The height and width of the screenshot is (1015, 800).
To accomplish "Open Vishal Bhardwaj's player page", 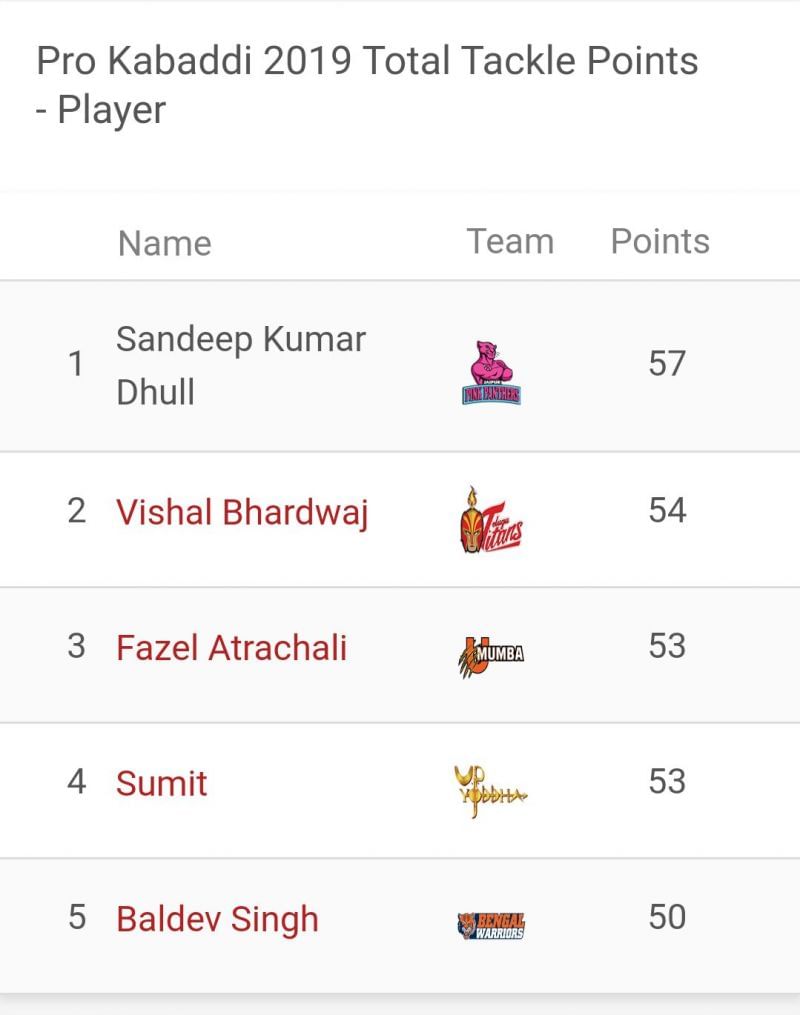I will (x=242, y=513).
